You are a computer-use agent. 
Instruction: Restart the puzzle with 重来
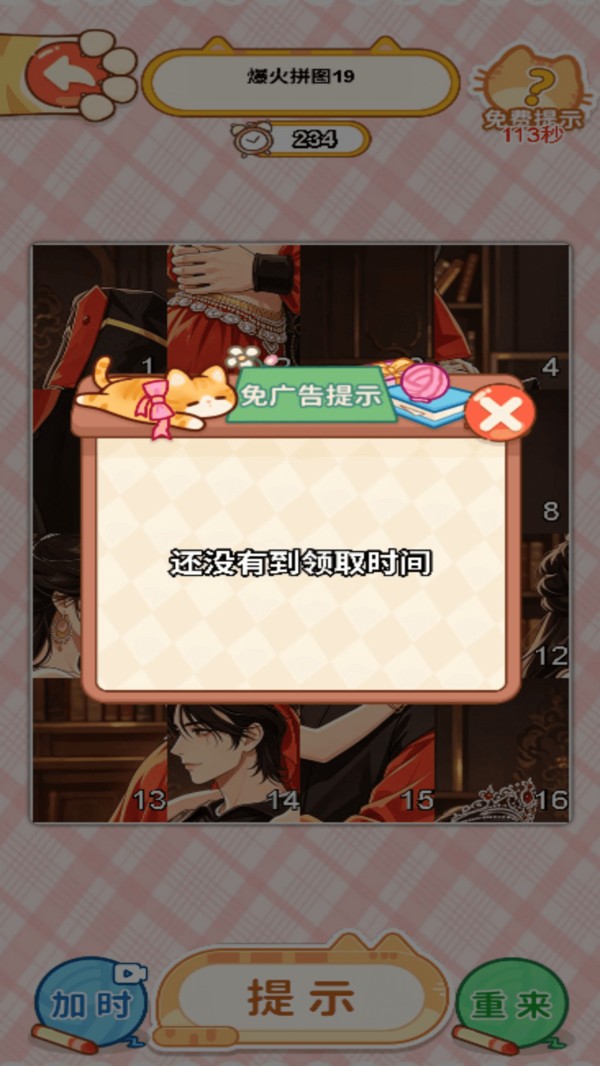(510, 1004)
